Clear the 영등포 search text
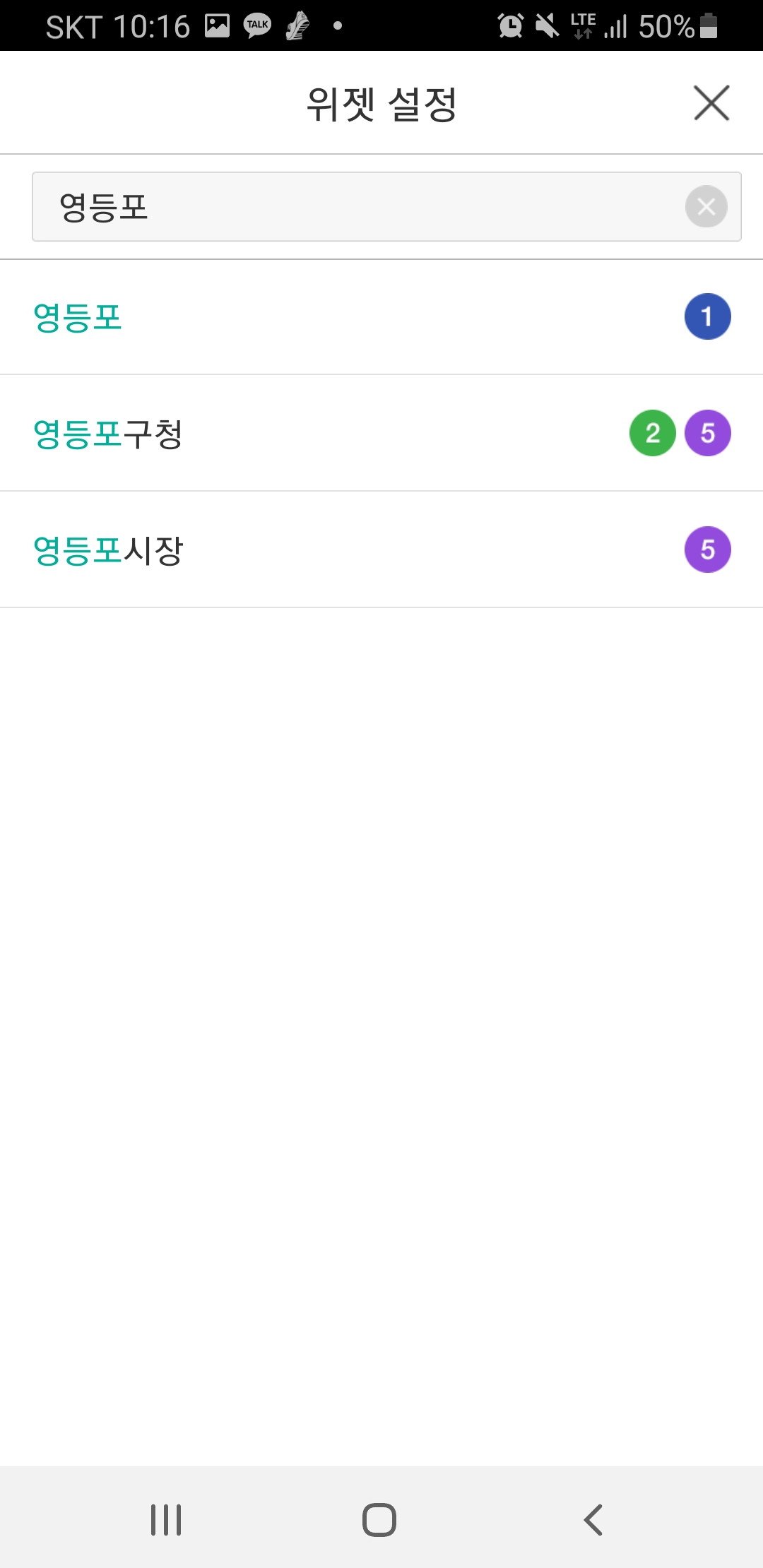Viewport: 763px width, 1568px height. (706, 207)
